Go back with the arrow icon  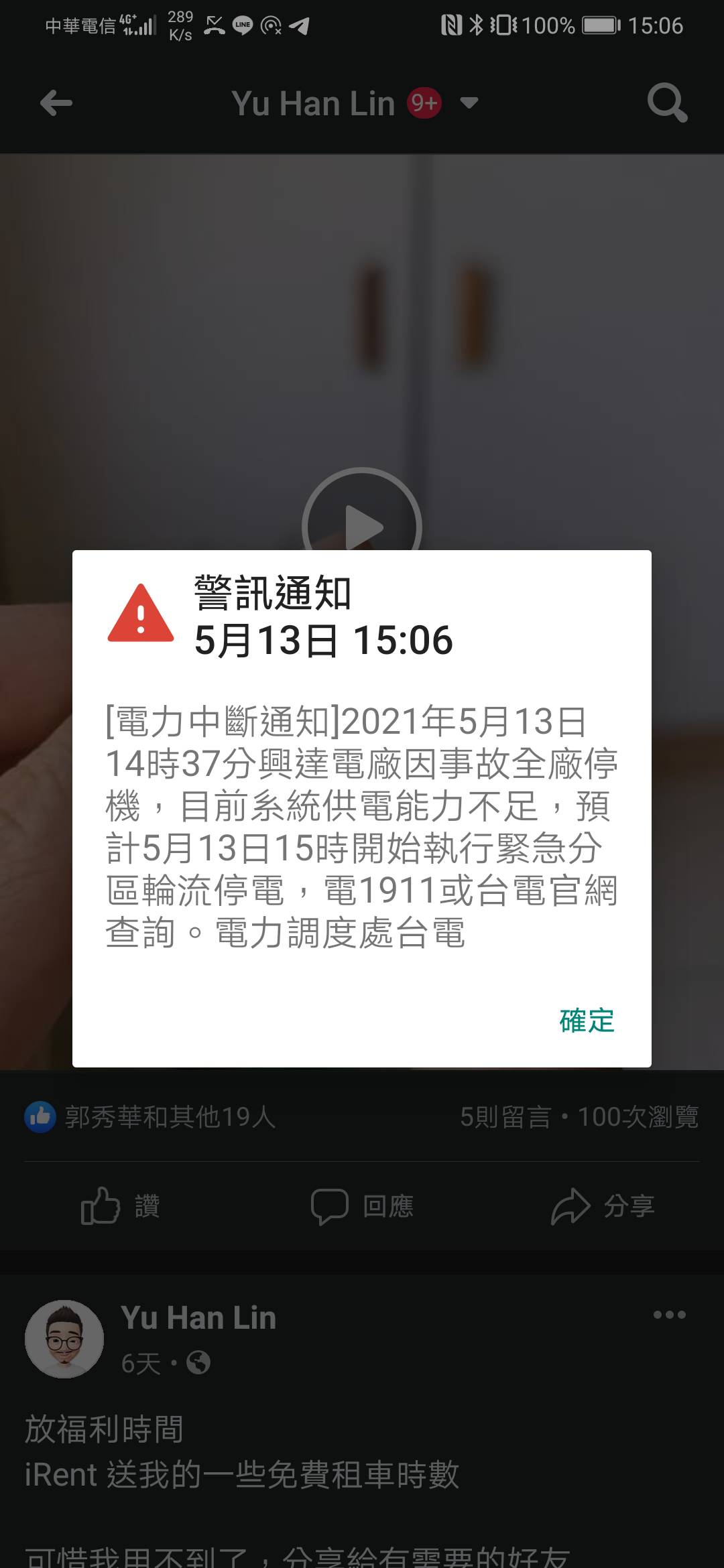56,103
